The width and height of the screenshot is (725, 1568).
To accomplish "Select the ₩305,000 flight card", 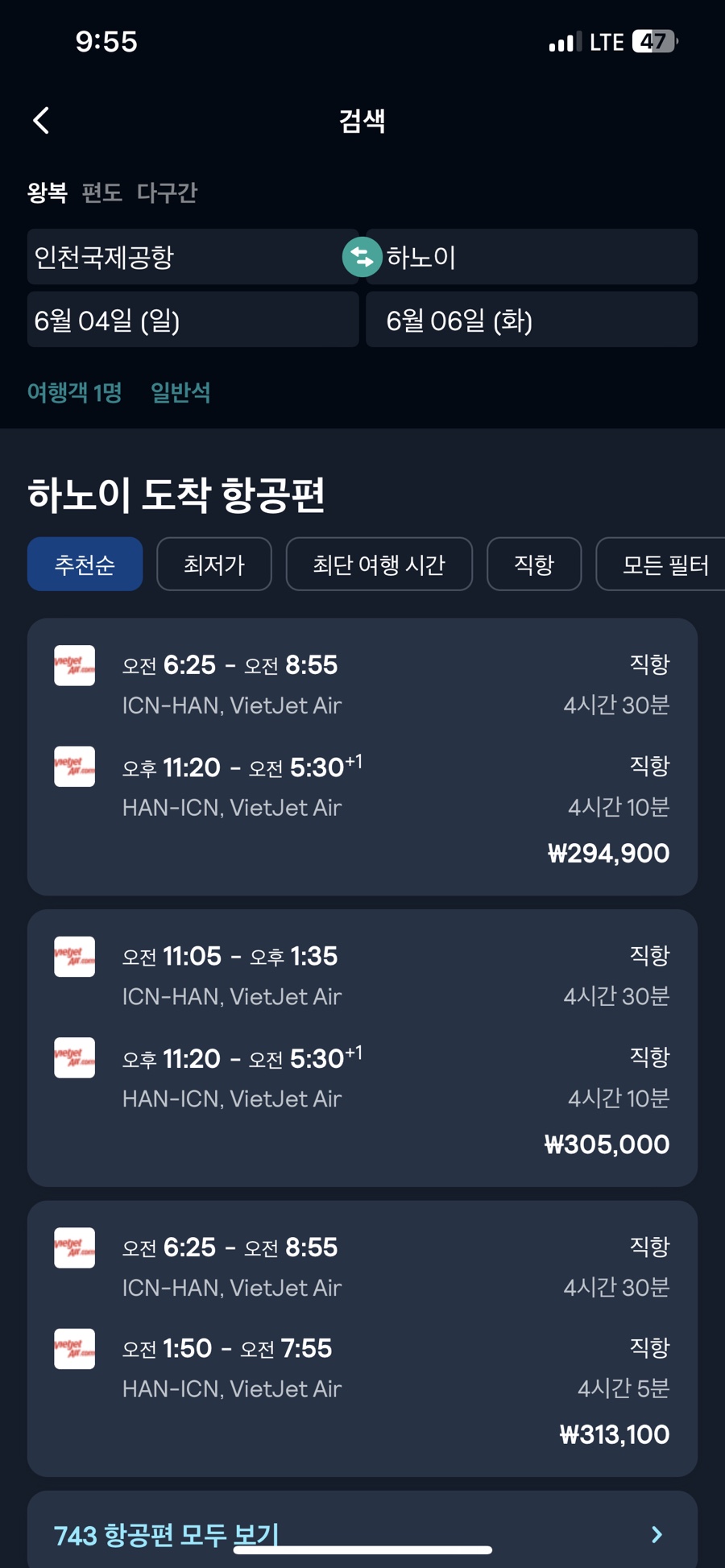I will point(362,1048).
